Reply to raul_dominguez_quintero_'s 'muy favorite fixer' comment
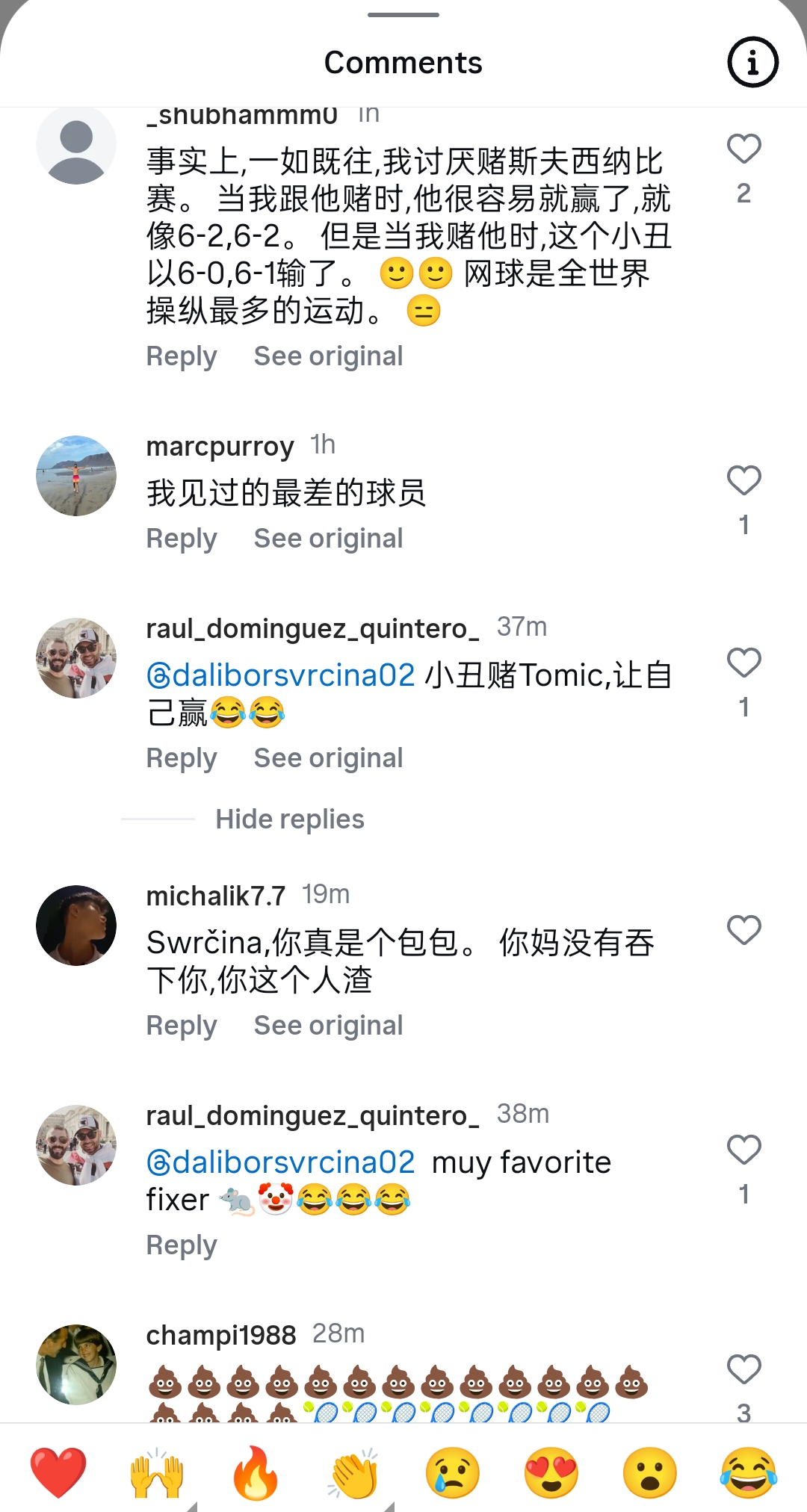This screenshot has width=807, height=1512. pyautogui.click(x=182, y=1245)
